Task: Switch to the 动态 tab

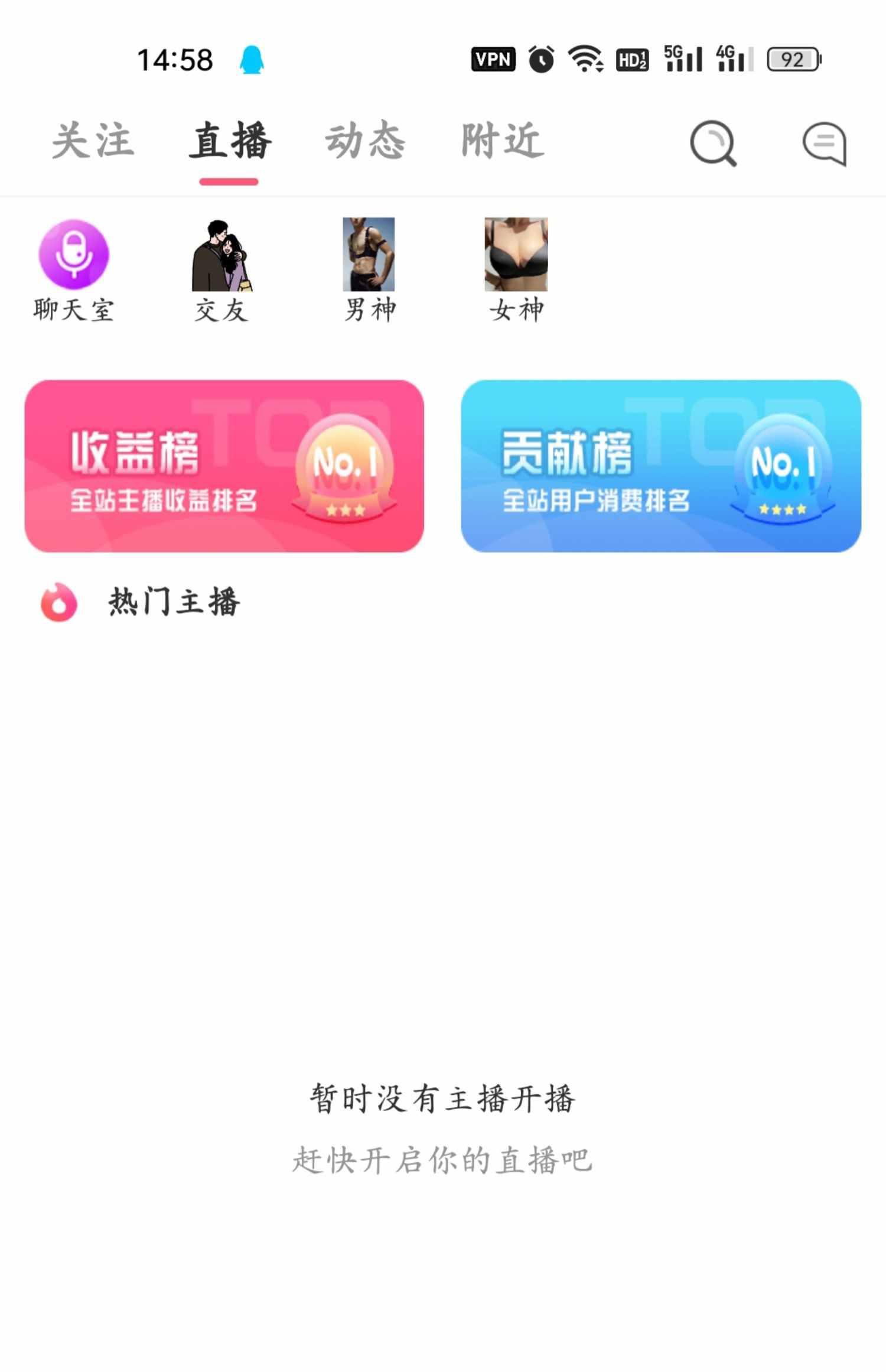Action: point(366,140)
